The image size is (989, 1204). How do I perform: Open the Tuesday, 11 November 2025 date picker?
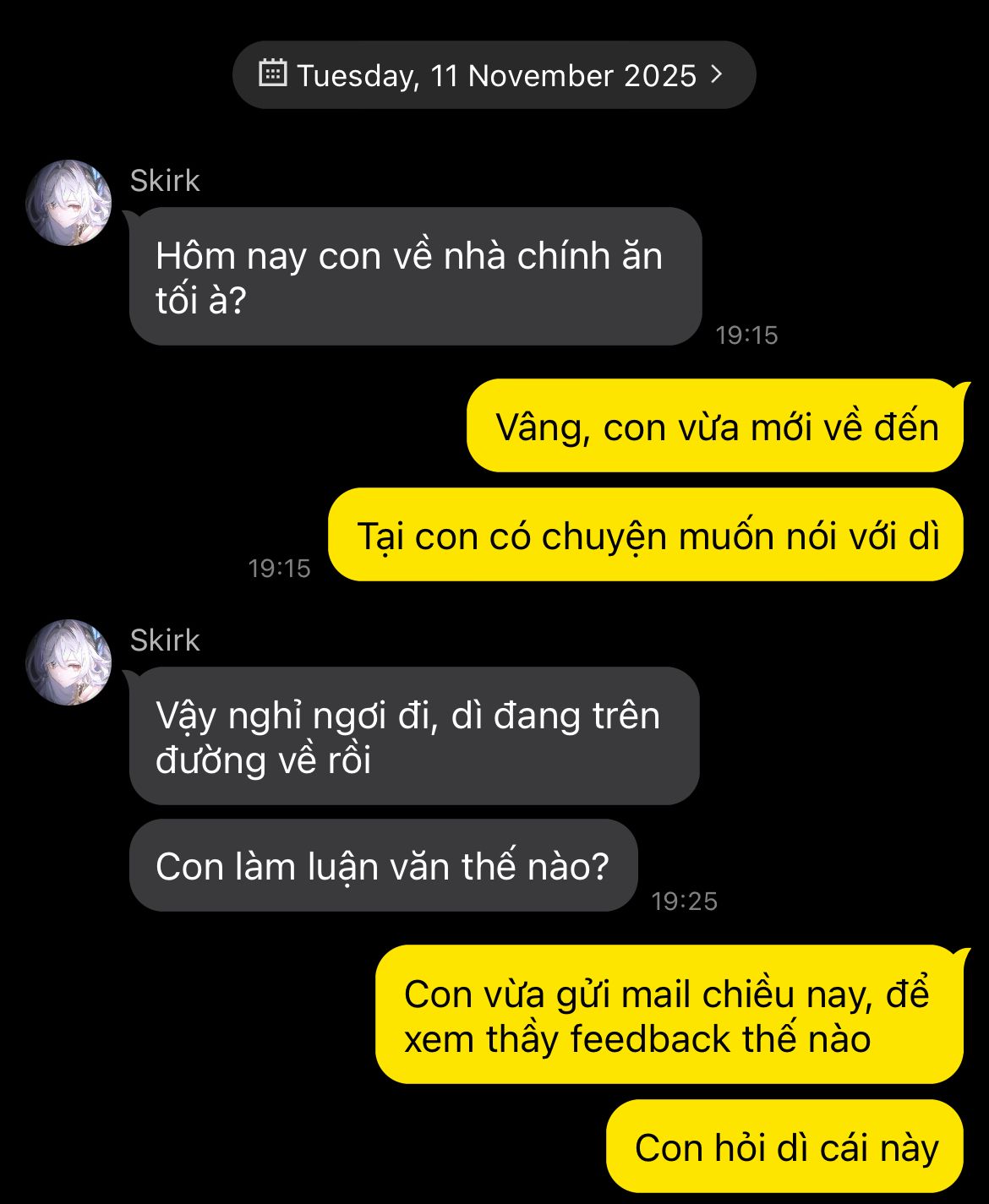pos(494,75)
